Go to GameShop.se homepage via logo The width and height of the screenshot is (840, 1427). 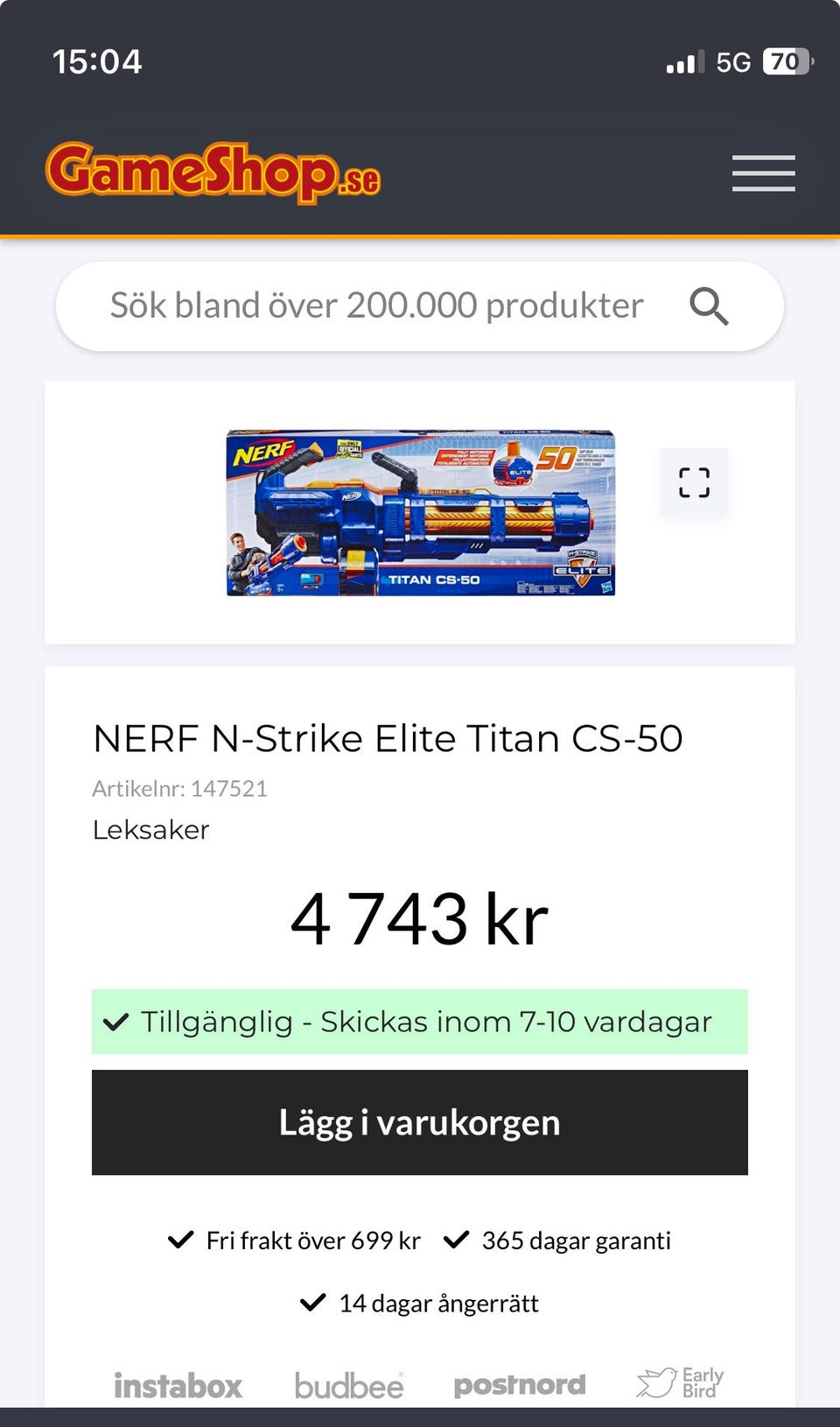213,172
